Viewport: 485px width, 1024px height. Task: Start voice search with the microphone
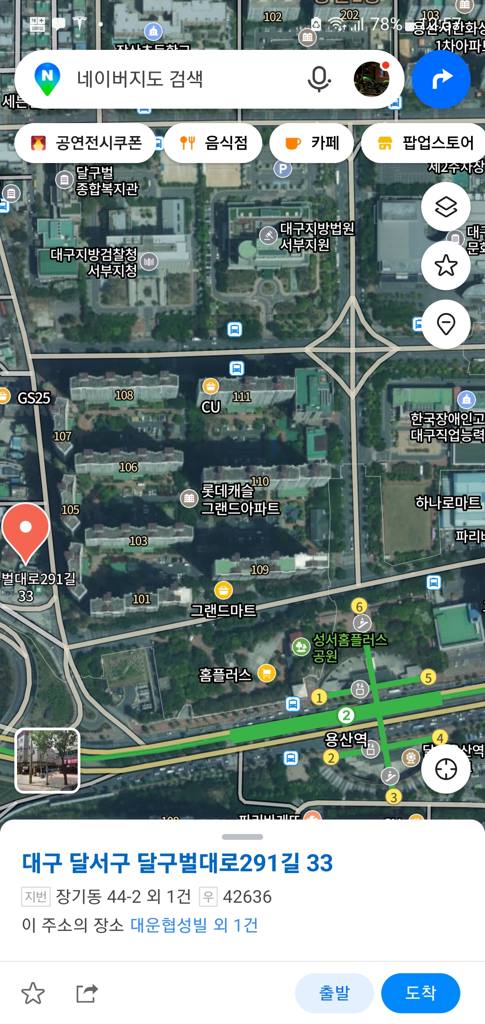pyautogui.click(x=319, y=80)
